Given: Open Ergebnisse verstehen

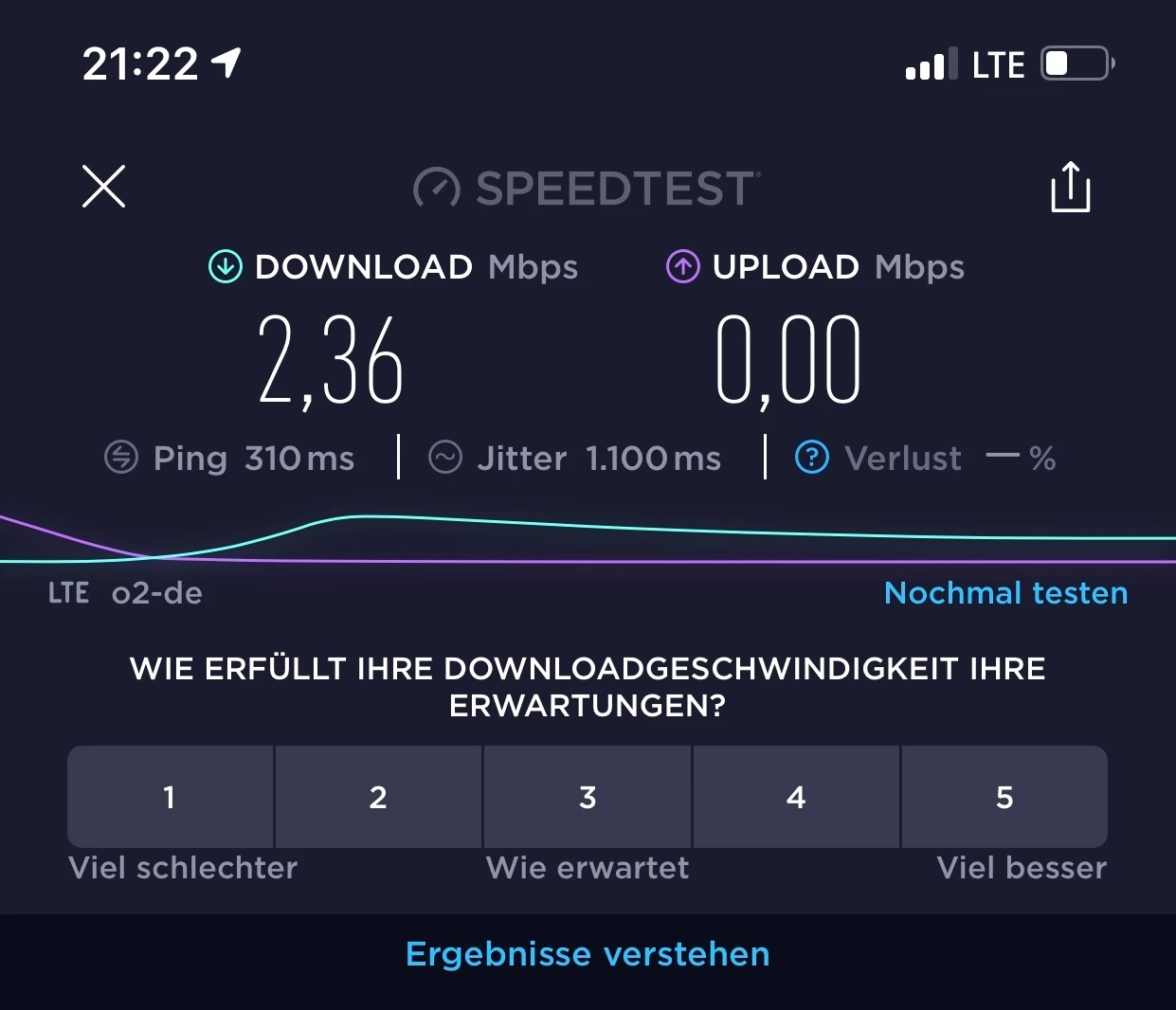Looking at the screenshot, I should (588, 954).
